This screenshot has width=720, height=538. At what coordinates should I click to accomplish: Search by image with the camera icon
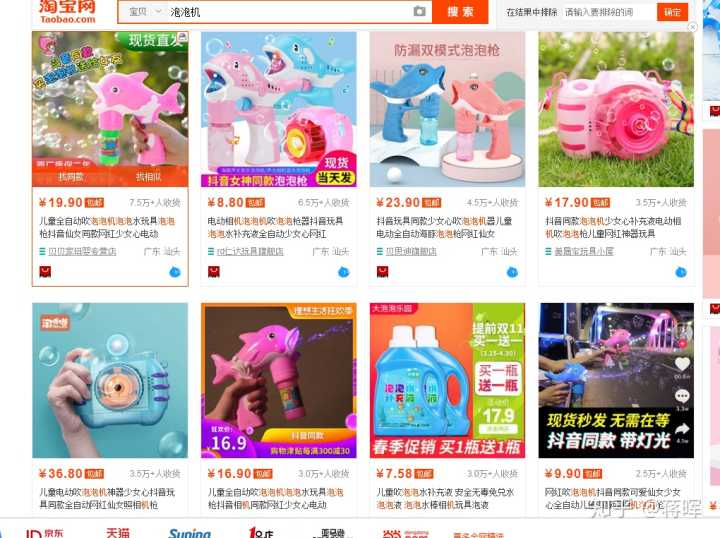coord(419,12)
